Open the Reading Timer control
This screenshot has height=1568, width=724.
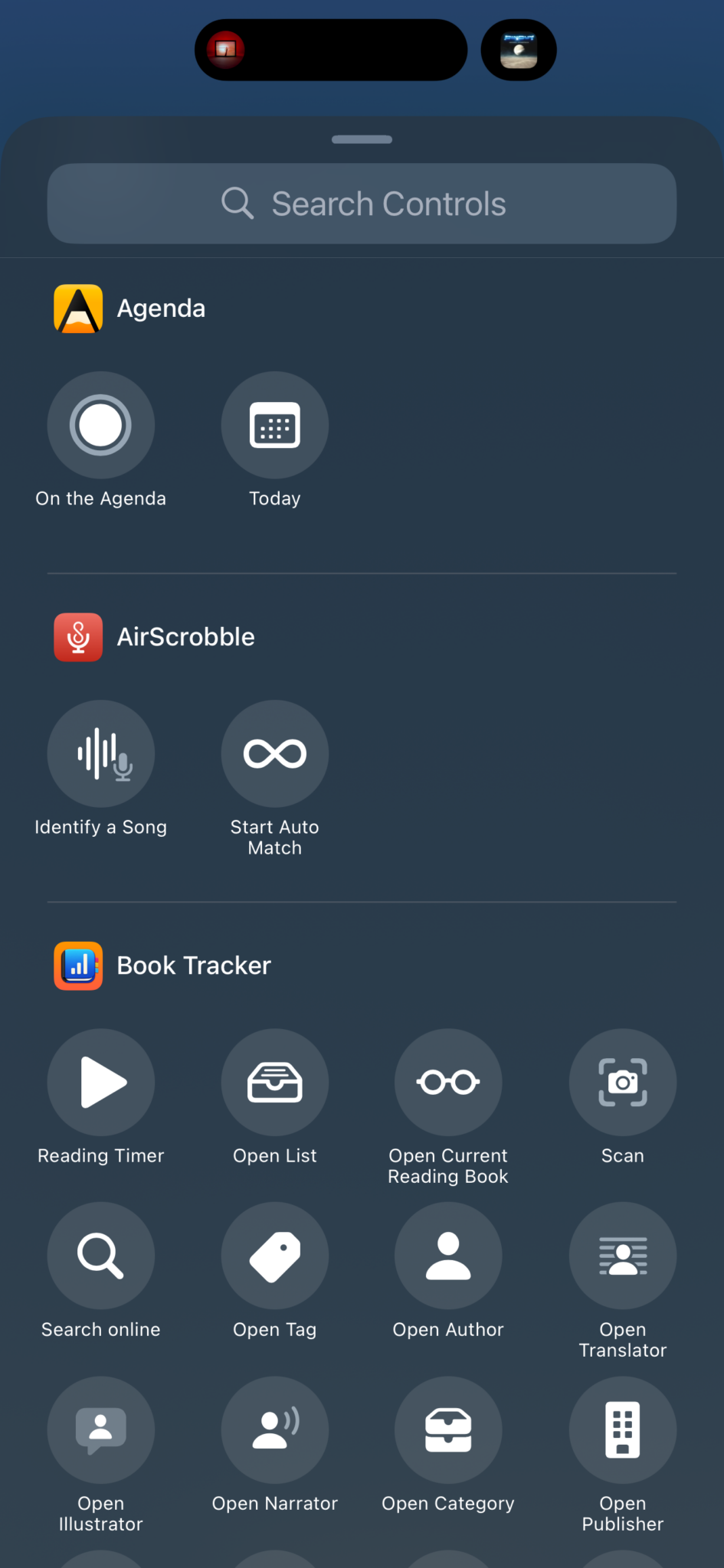(x=100, y=1082)
